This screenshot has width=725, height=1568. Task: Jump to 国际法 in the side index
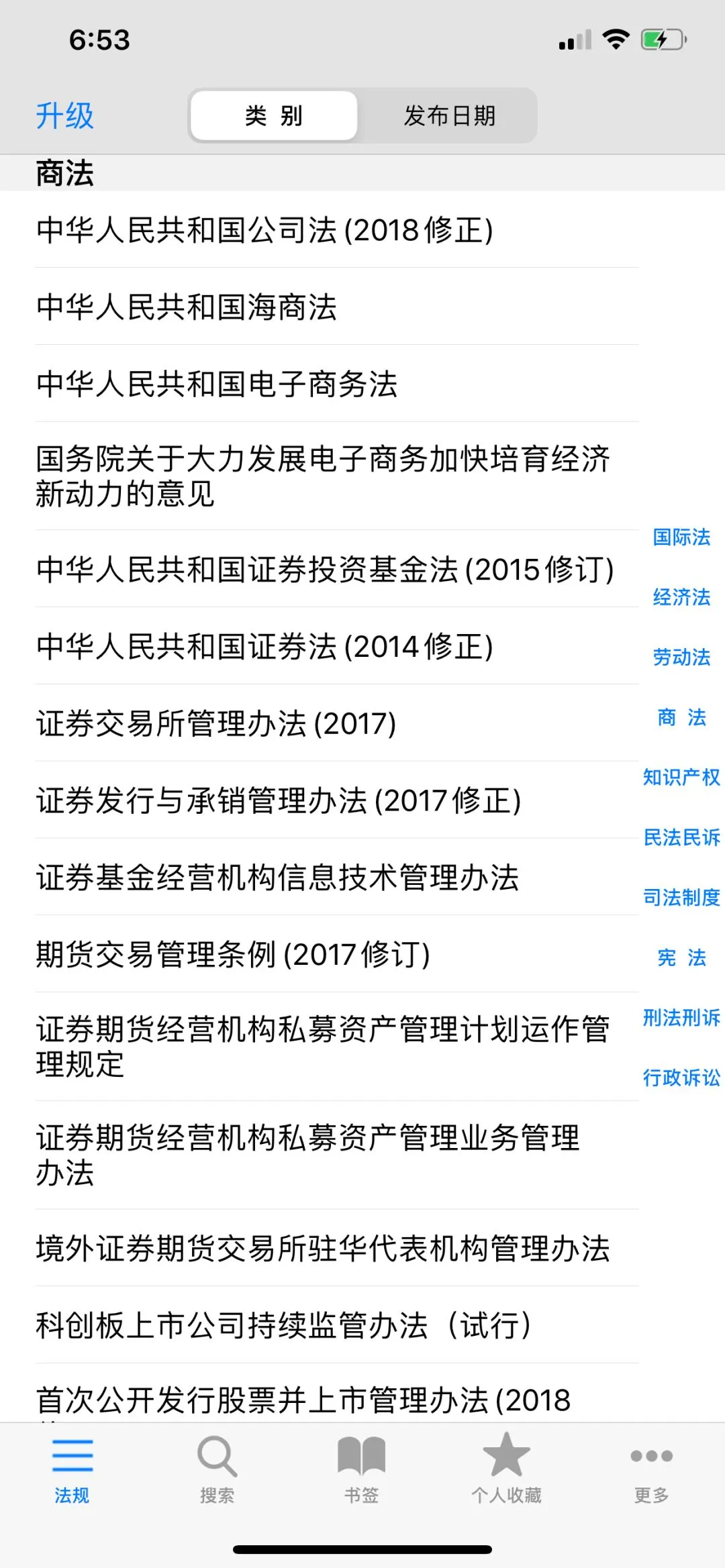[x=681, y=537]
